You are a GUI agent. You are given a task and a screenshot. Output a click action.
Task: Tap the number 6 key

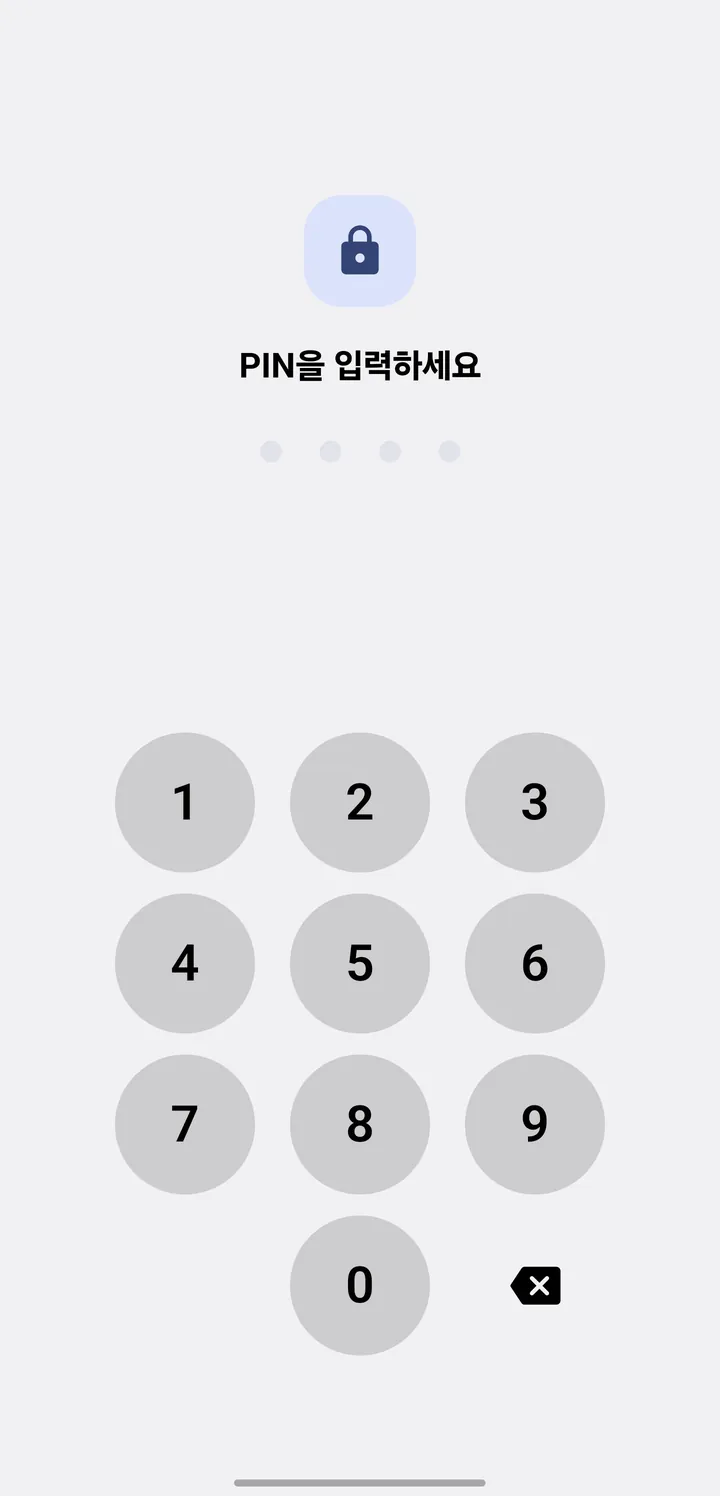535,963
